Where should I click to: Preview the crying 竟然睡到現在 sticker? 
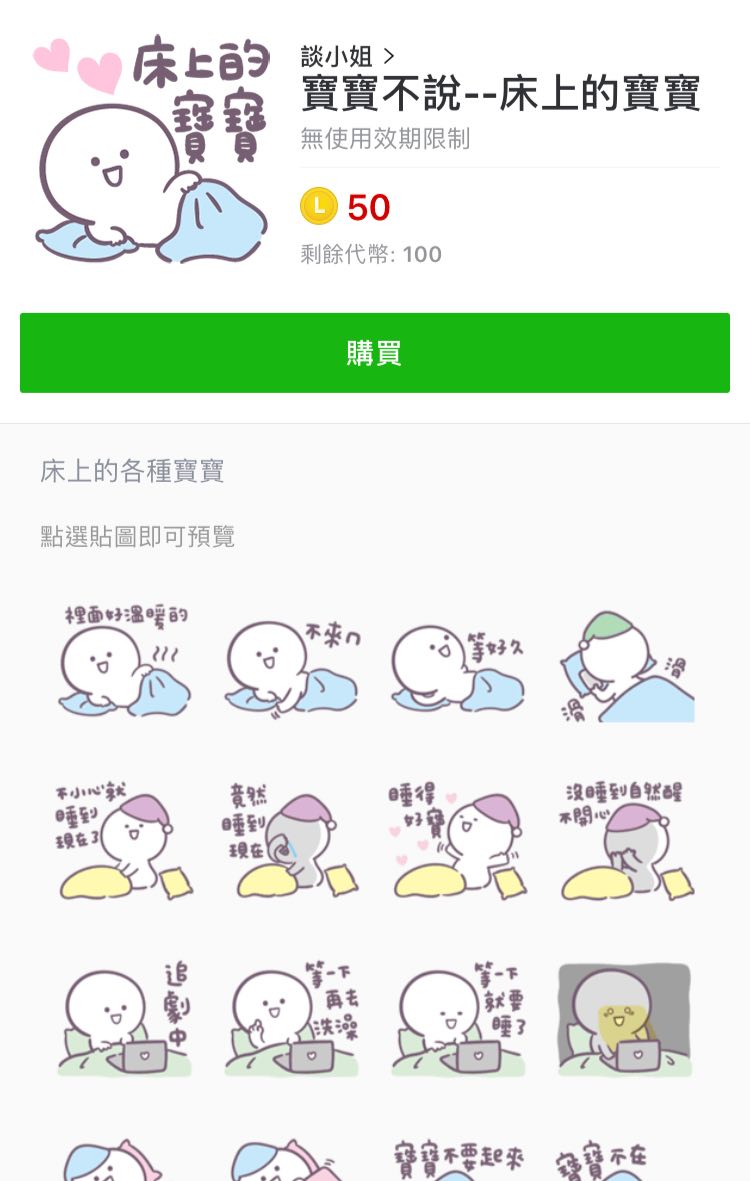click(291, 842)
